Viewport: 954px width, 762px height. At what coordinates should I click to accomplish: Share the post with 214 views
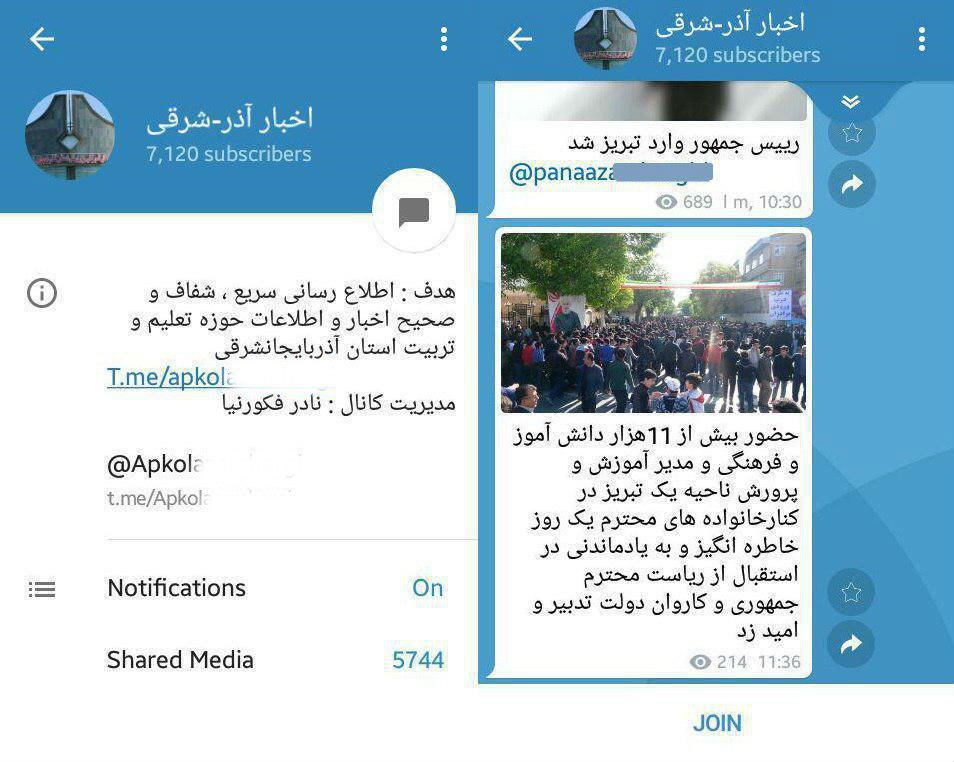pyautogui.click(x=852, y=645)
